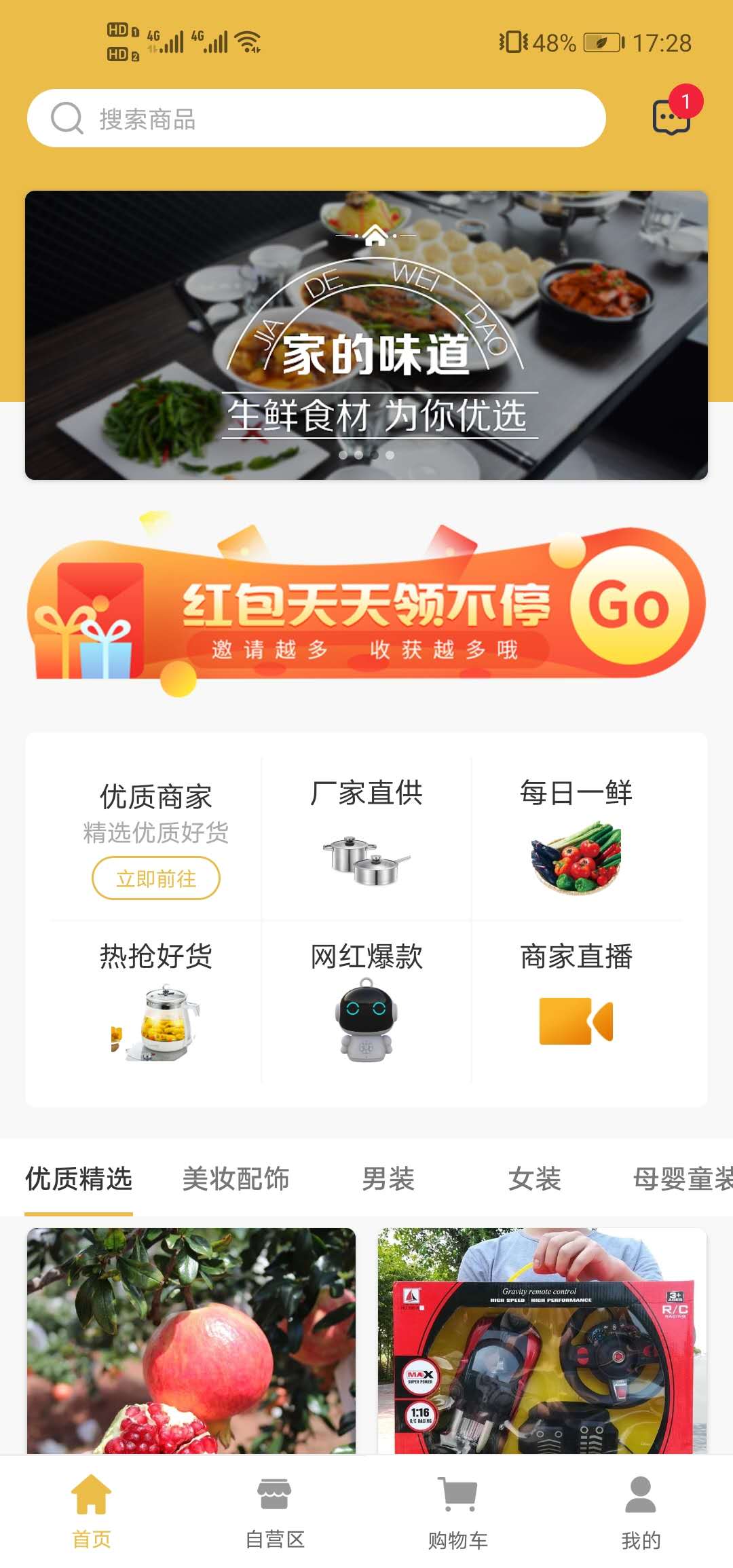The width and height of the screenshot is (733, 1568).
Task: Tap the 搜索商品 search box
Action: (316, 119)
